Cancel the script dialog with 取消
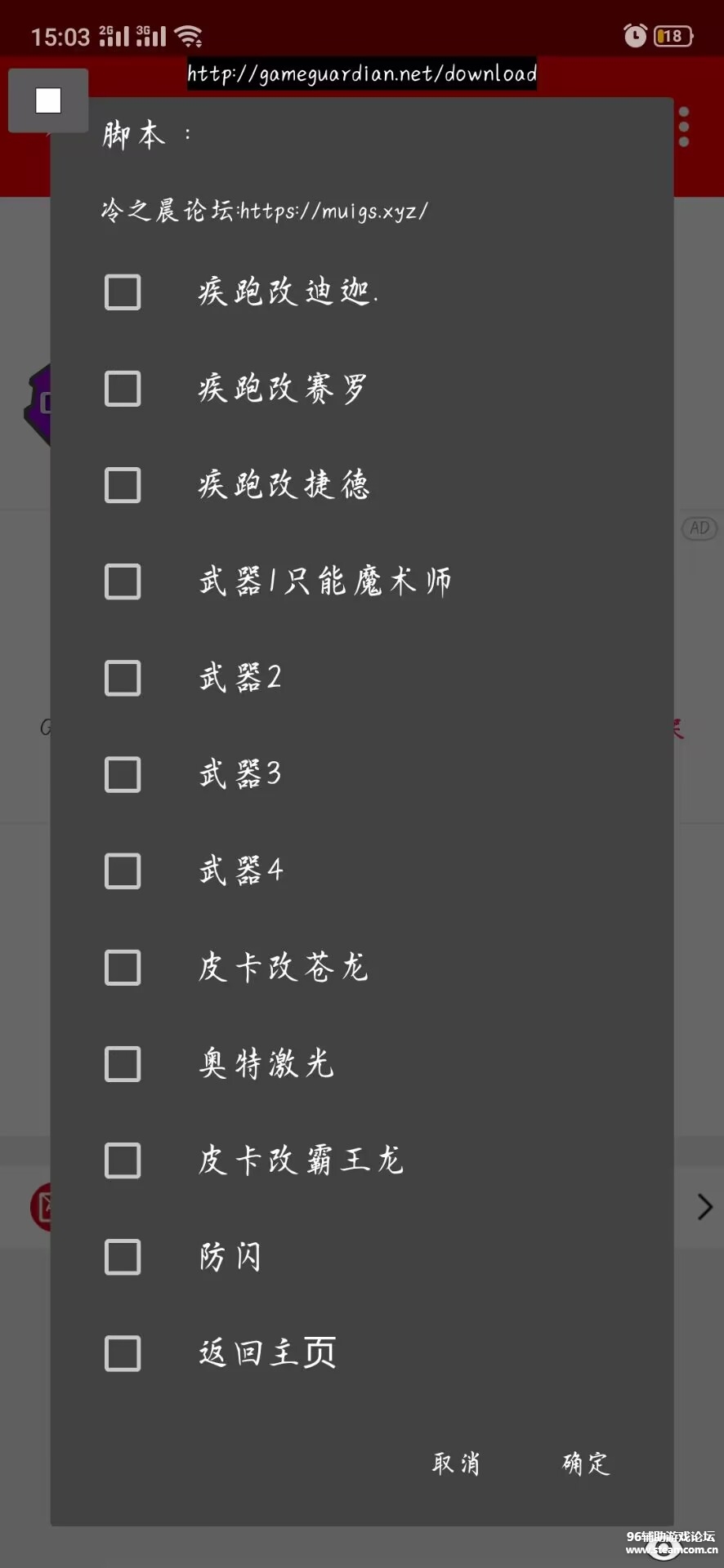Viewport: 724px width, 1568px height. pos(456,1463)
